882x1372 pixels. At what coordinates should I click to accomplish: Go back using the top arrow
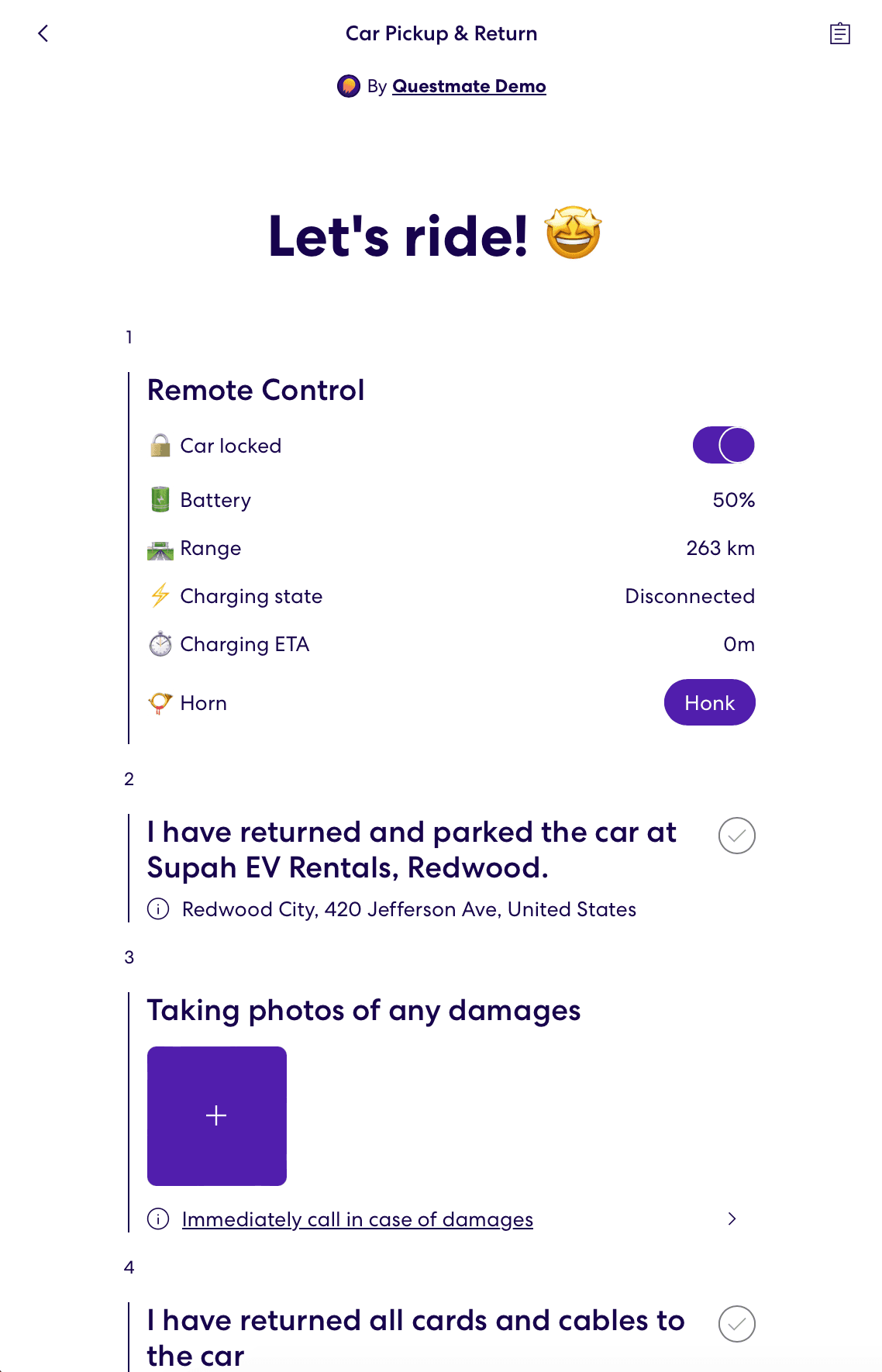coord(43,33)
